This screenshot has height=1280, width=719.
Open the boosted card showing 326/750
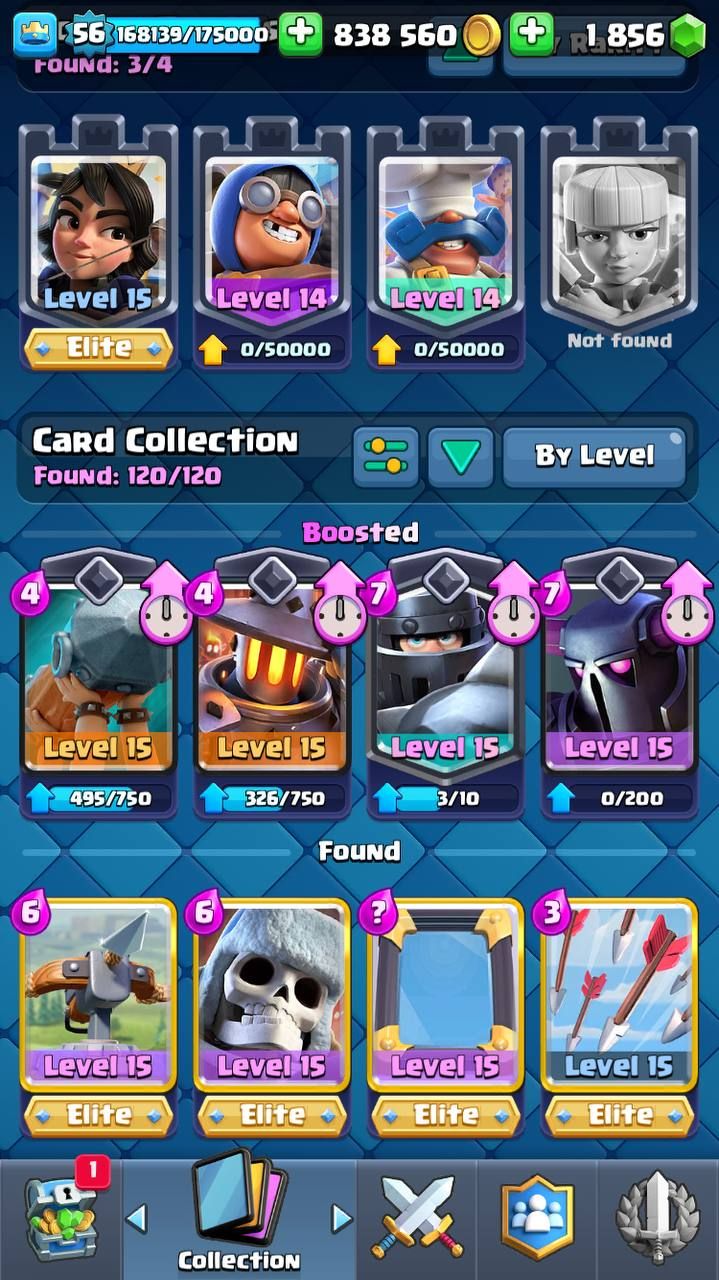click(271, 680)
